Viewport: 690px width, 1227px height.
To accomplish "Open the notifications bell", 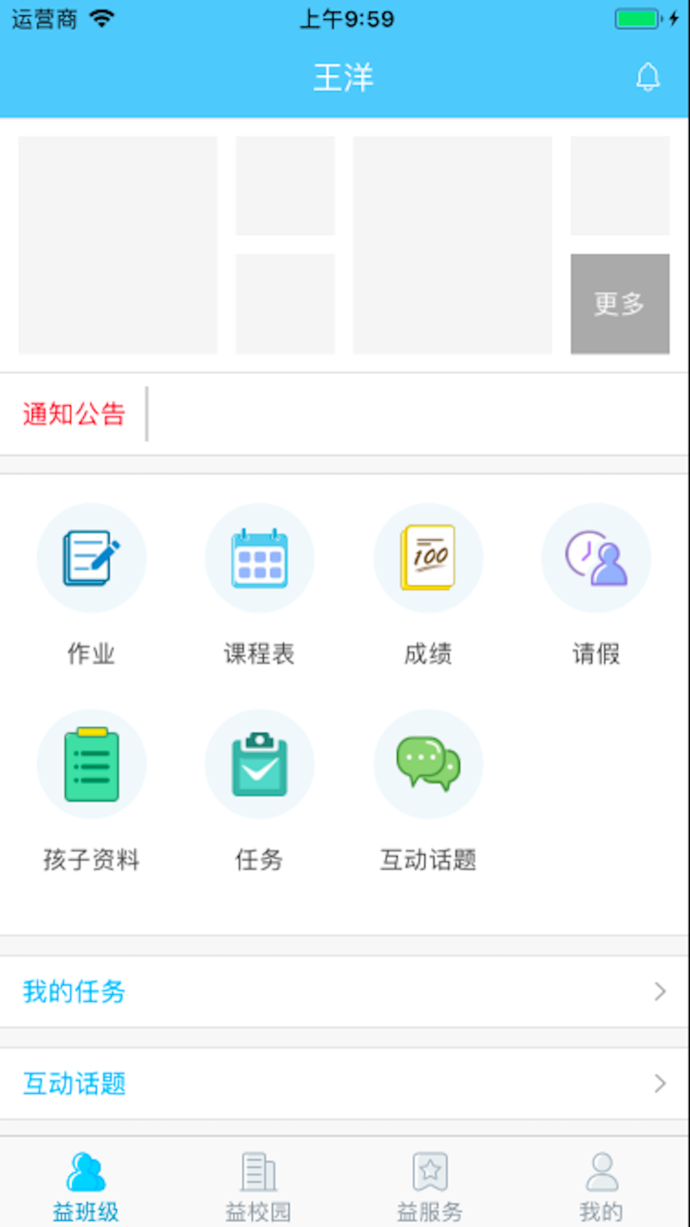I will (x=648, y=77).
